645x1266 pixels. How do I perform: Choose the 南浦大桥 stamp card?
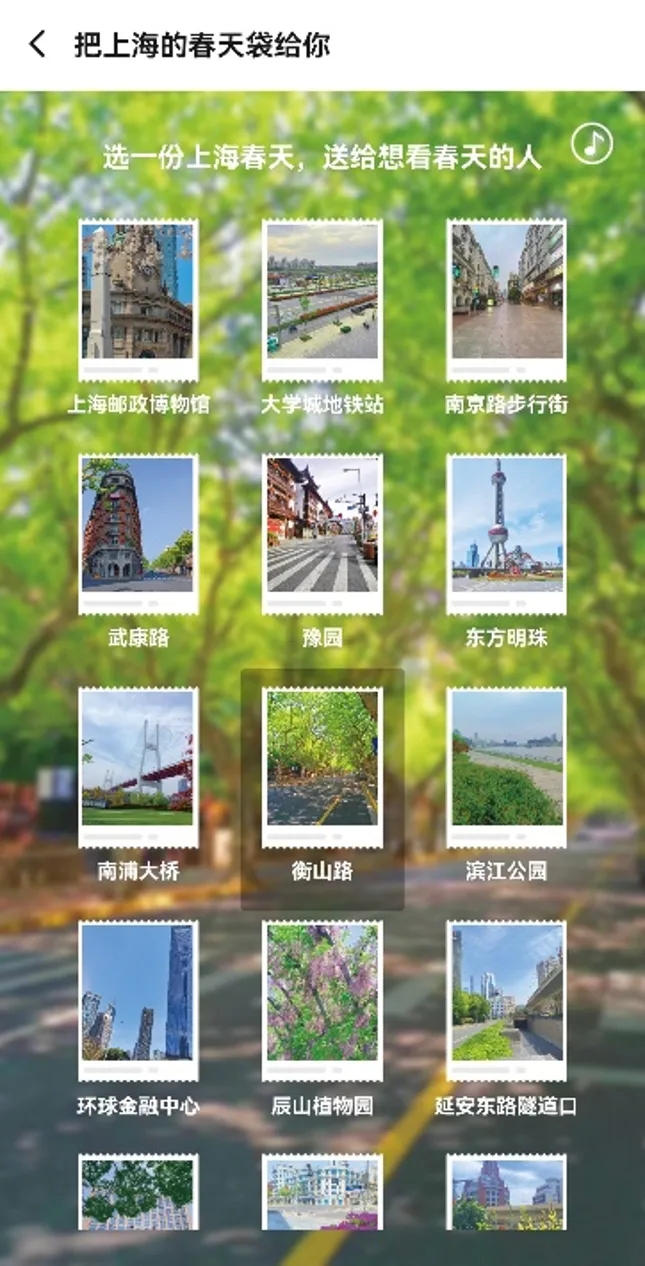pos(138,767)
